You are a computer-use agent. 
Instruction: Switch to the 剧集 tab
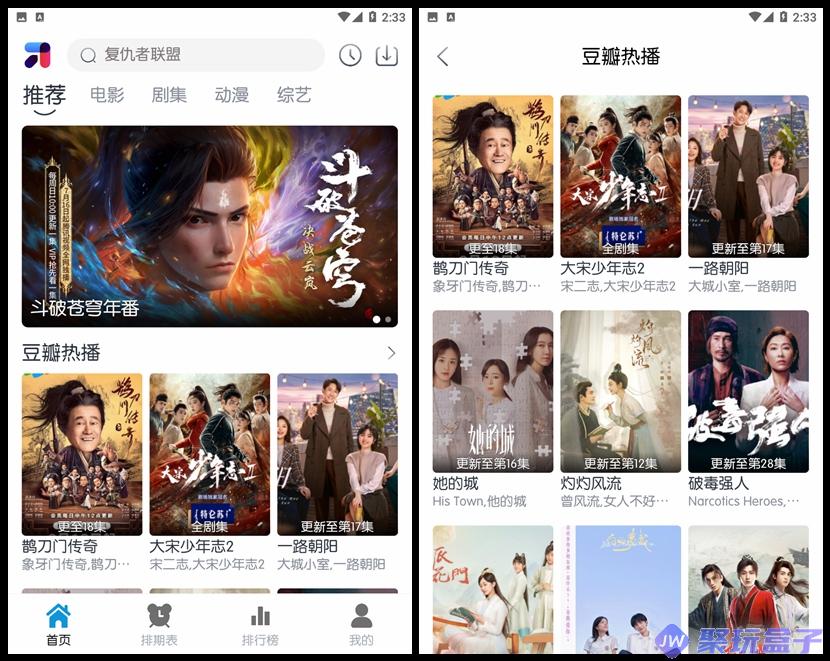point(169,95)
